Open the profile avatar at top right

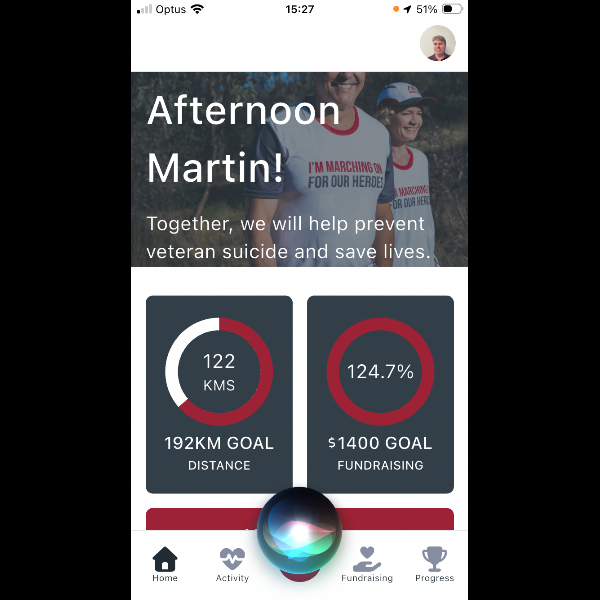coord(437,44)
